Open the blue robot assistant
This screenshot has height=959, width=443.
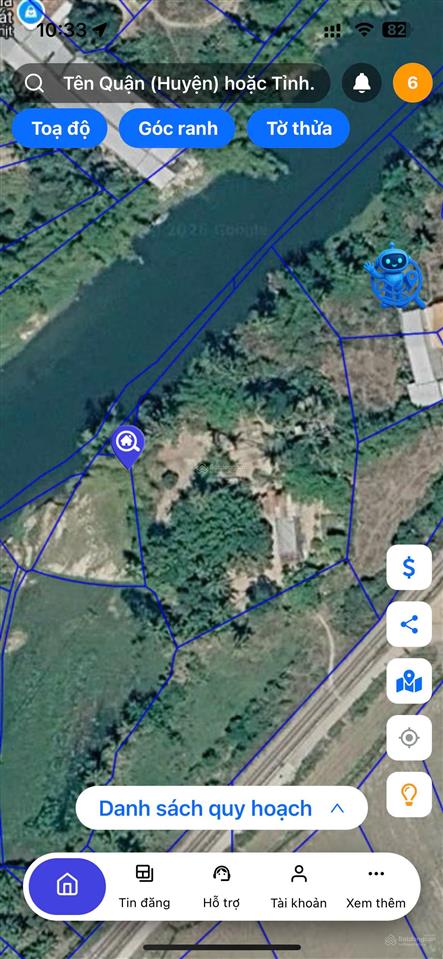(394, 275)
